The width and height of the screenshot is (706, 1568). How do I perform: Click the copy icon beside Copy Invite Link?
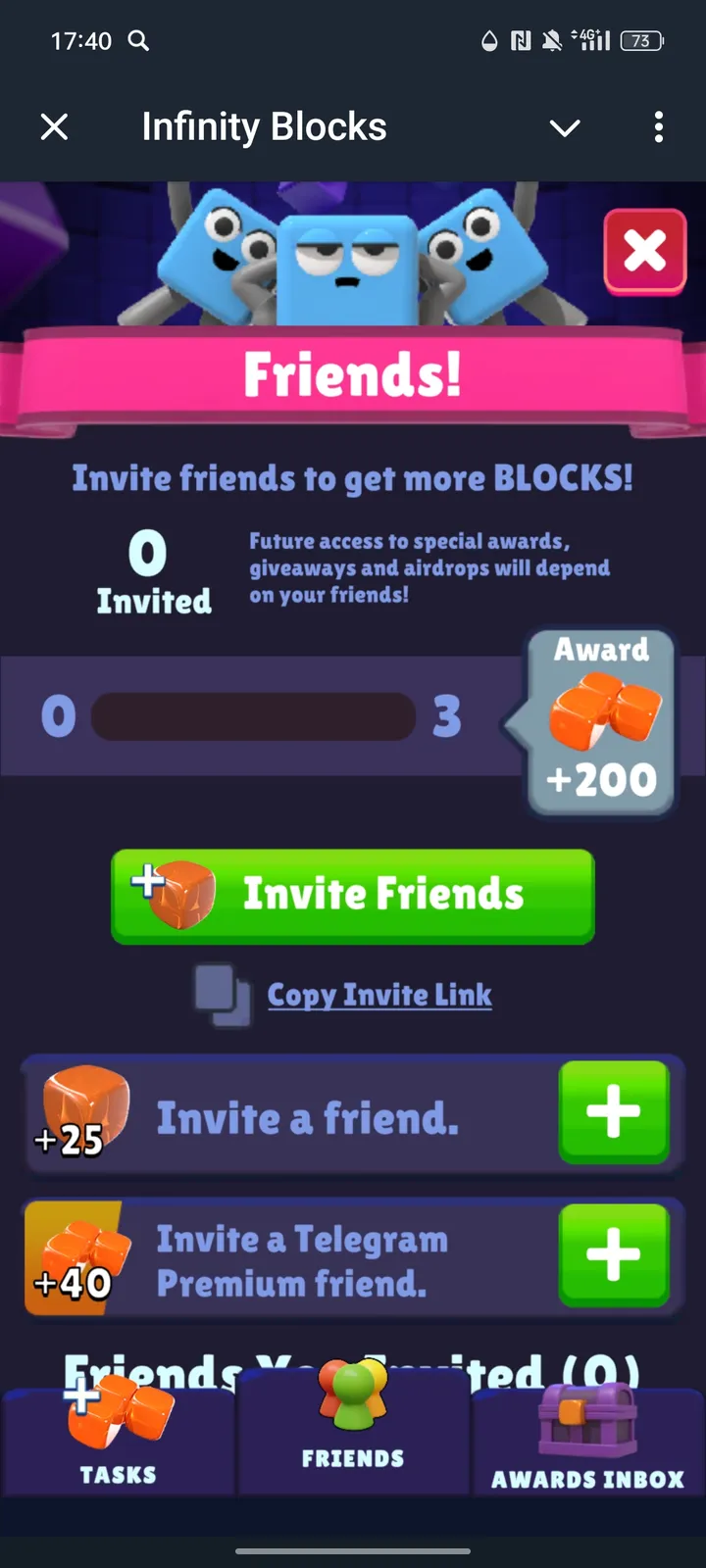(223, 995)
